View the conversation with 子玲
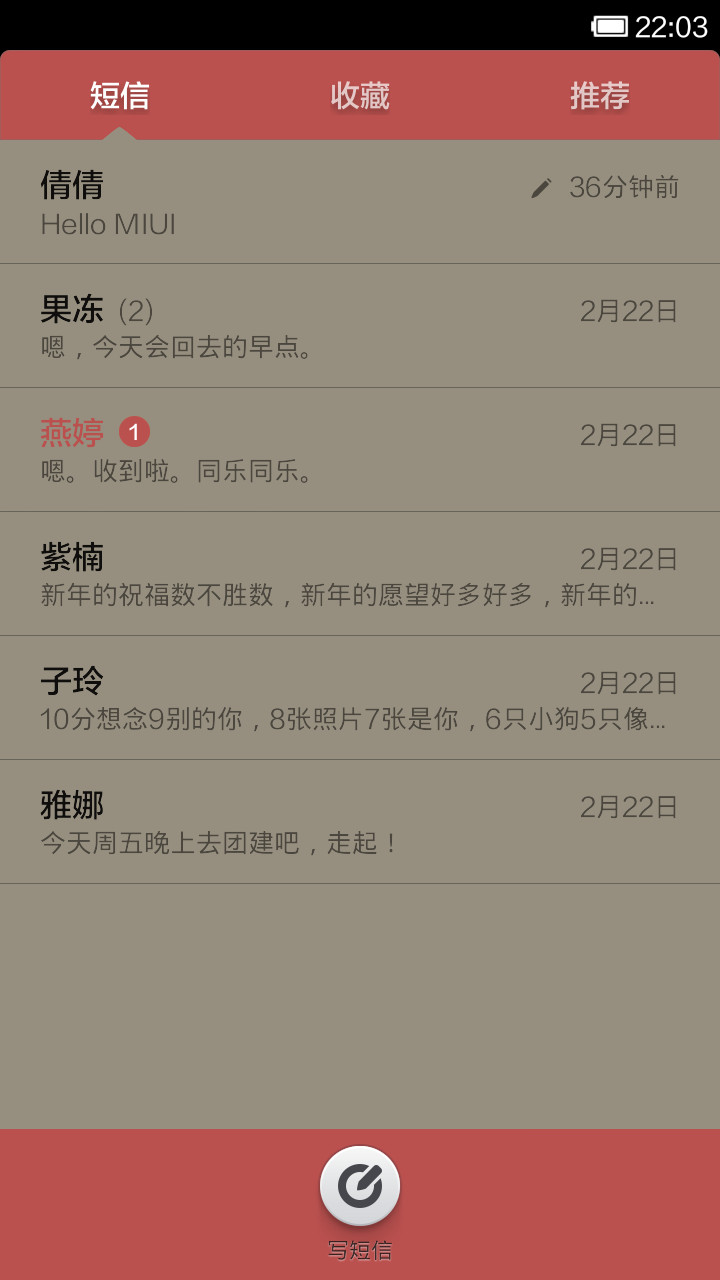The image size is (720, 1280). [360, 698]
